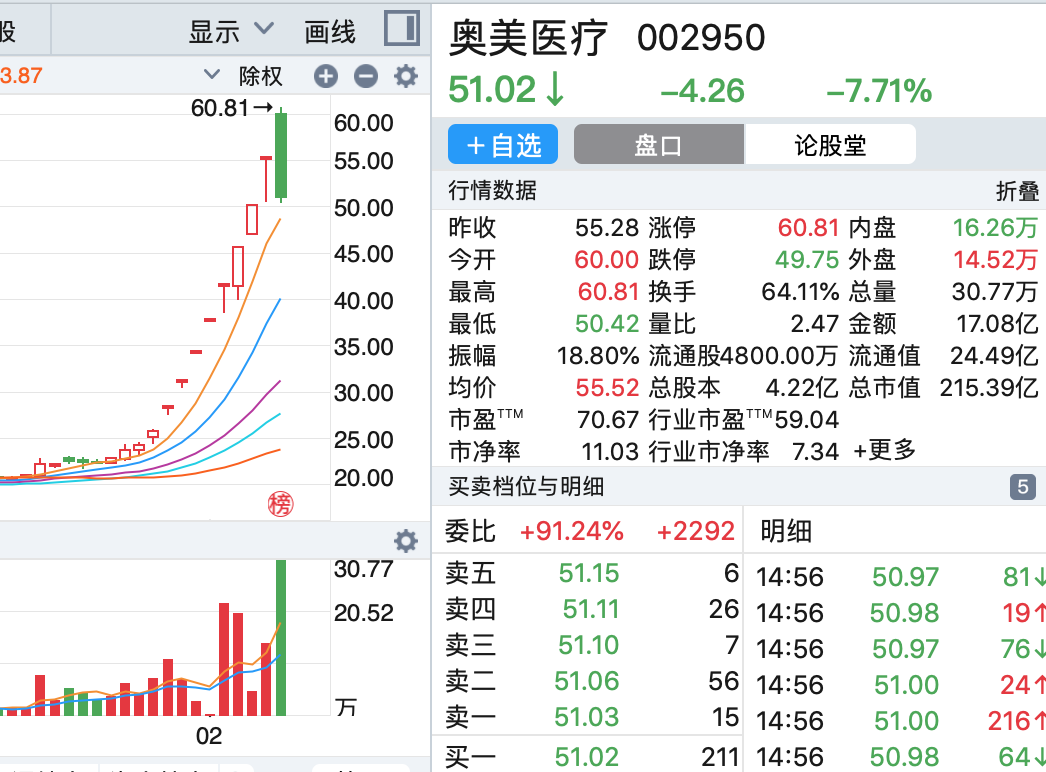The image size is (1046, 772).
Task: Zoom out the chart with minus icon
Action: [366, 76]
